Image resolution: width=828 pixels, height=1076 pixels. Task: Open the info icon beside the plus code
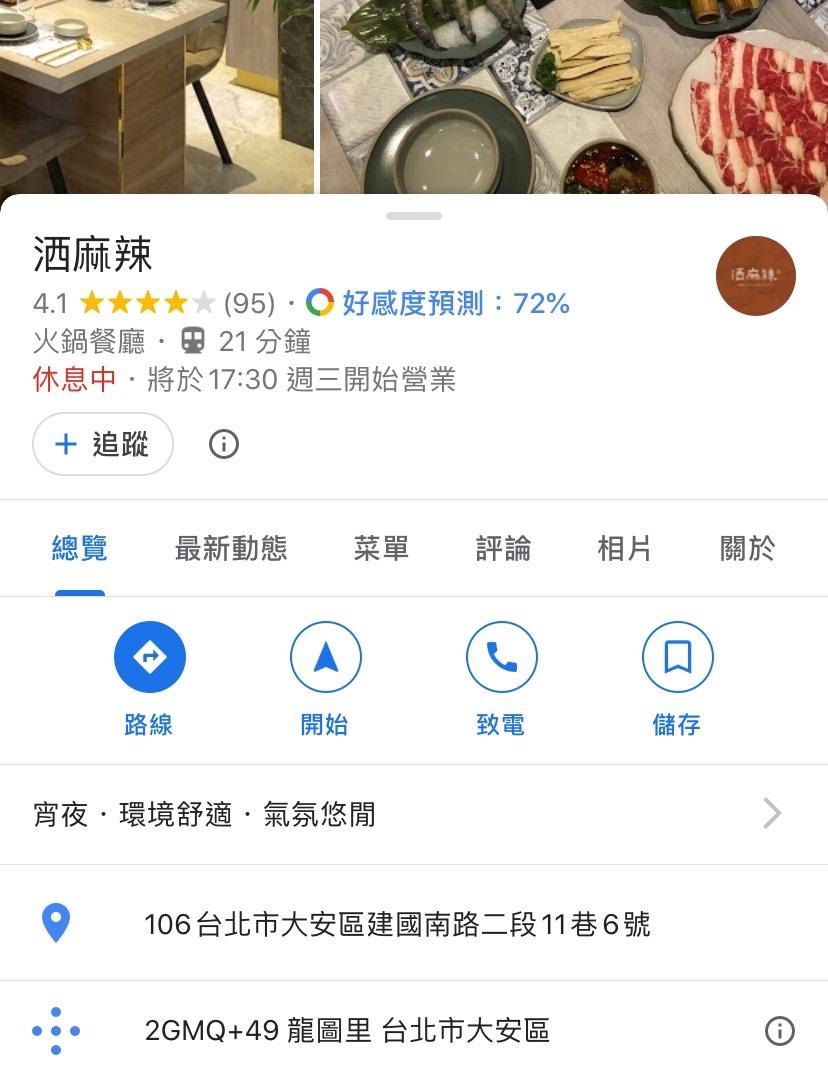[x=779, y=1030]
